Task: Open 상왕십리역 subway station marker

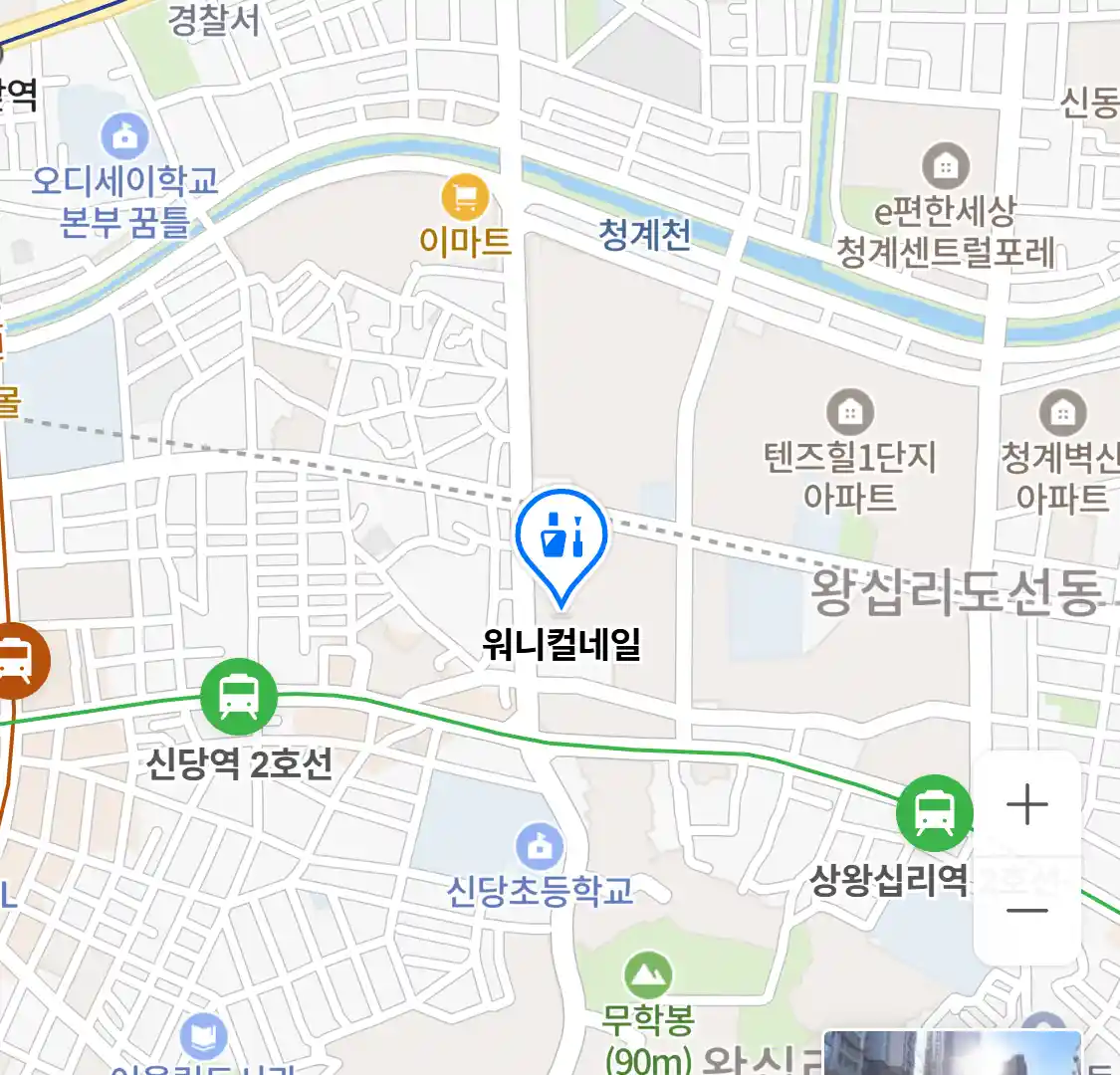Action: click(x=934, y=812)
